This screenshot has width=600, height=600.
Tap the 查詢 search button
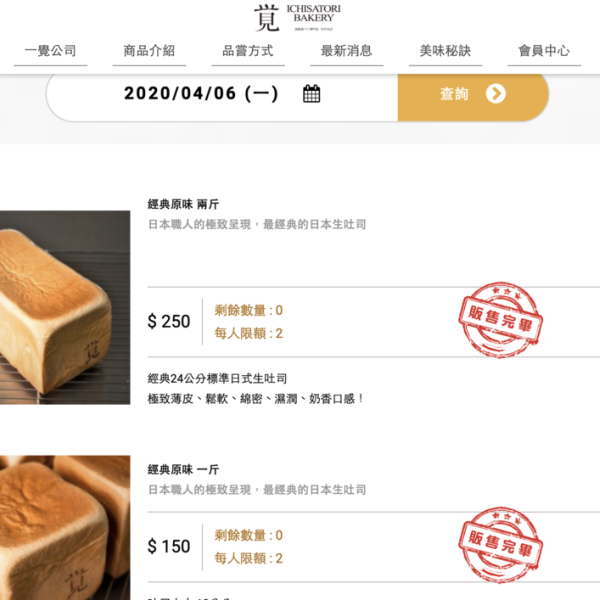(x=472, y=94)
